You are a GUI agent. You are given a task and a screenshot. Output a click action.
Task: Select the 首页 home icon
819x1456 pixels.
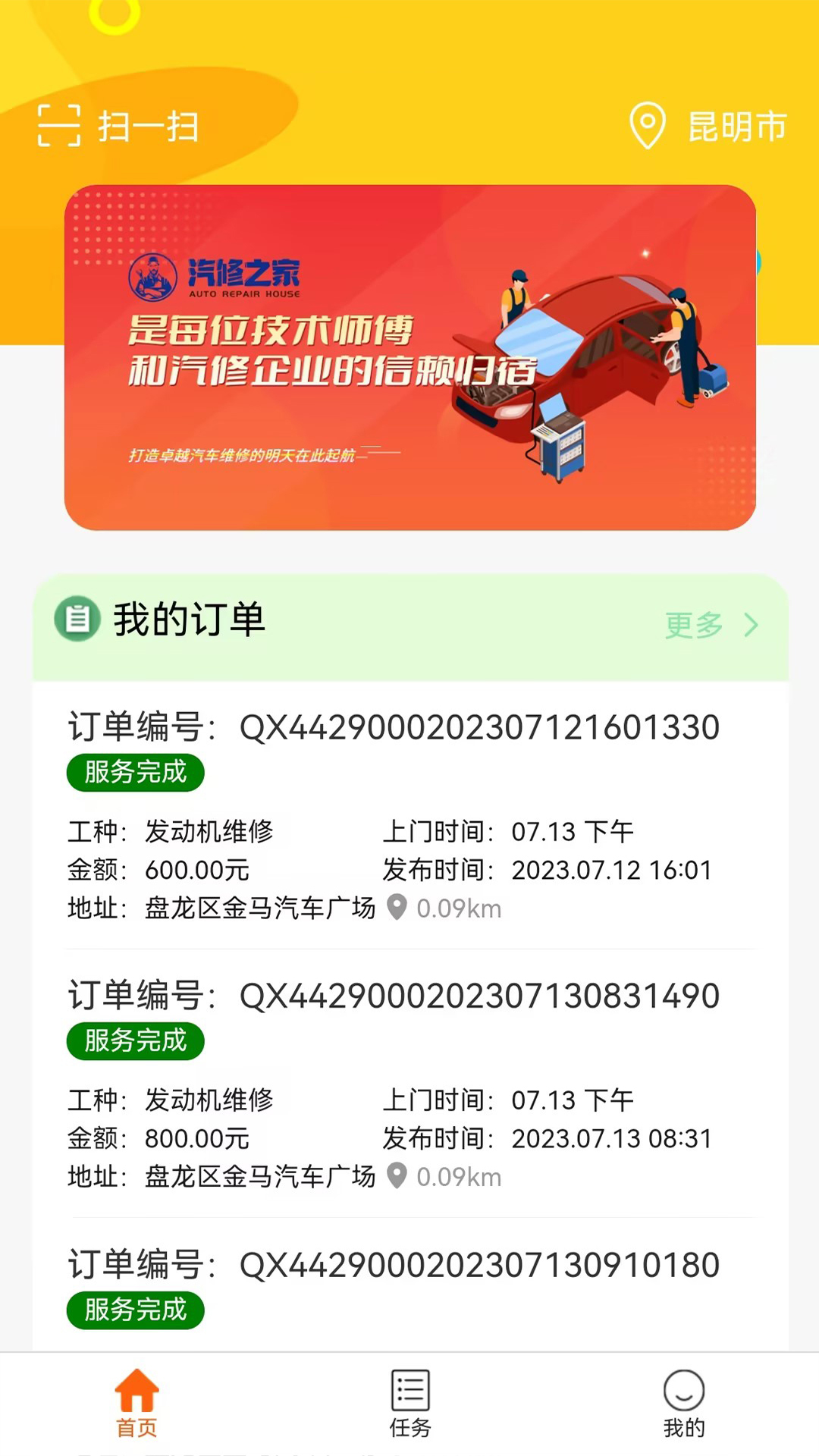pos(136,1395)
